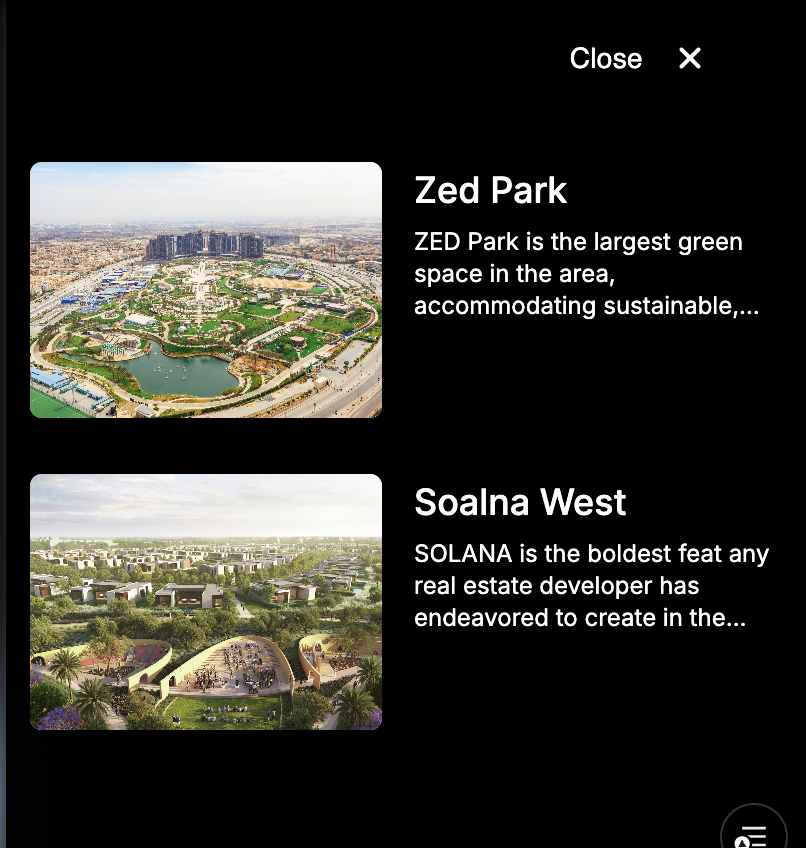This screenshot has height=848, width=806.
Task: Close the projects overlay
Action: click(x=689, y=59)
